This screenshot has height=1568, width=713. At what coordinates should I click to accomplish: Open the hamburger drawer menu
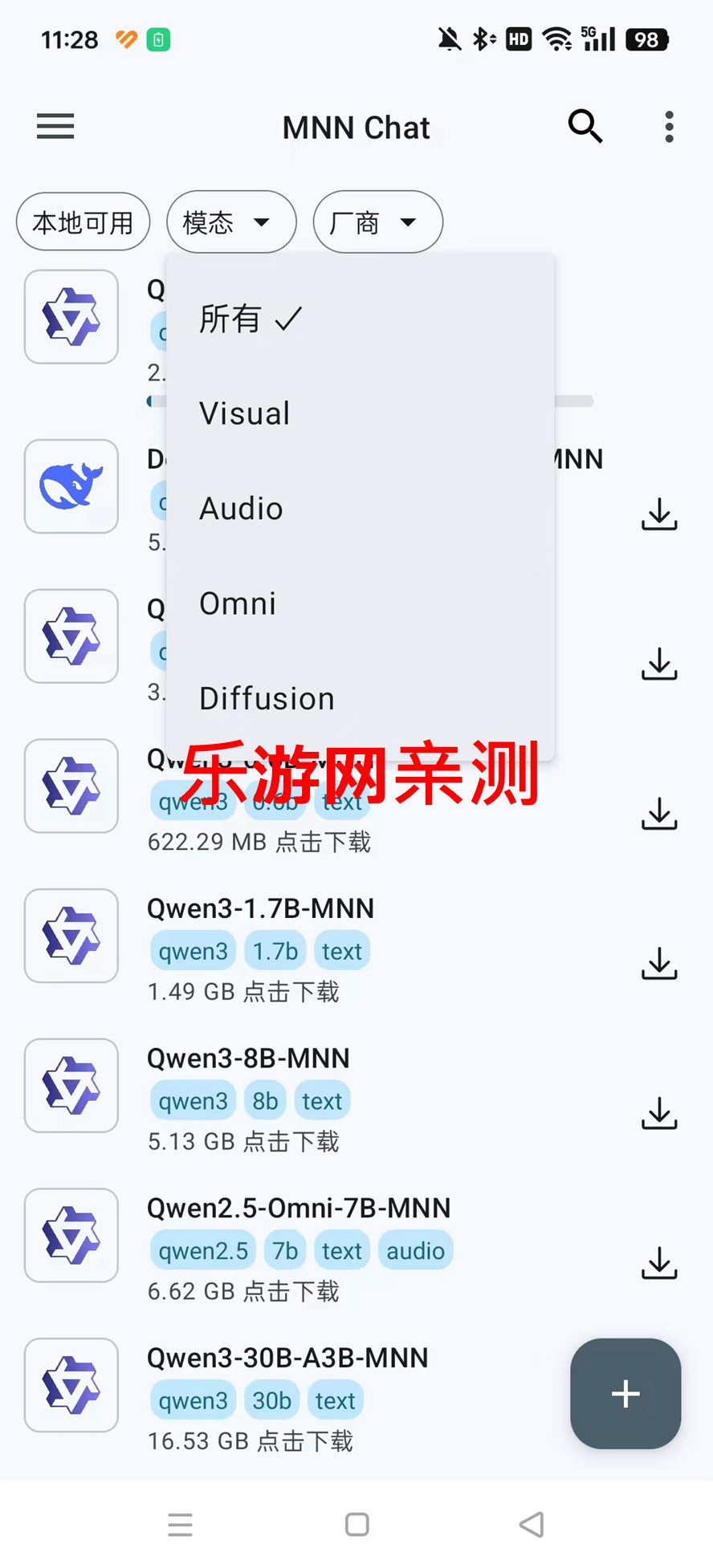click(x=55, y=127)
